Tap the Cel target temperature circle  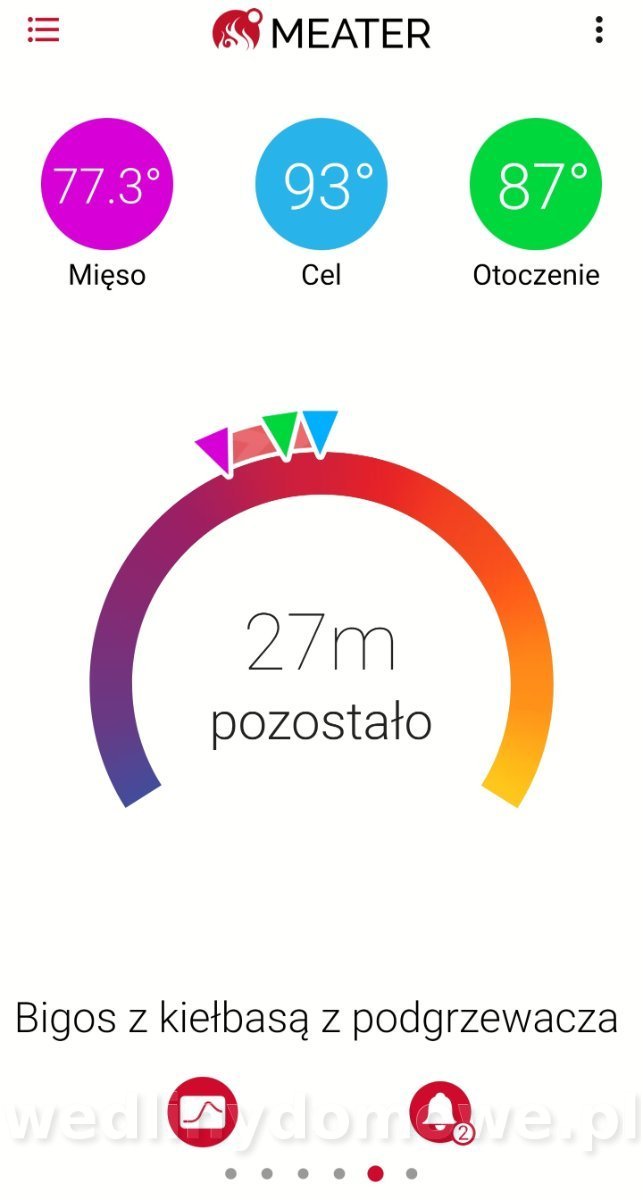(321, 187)
